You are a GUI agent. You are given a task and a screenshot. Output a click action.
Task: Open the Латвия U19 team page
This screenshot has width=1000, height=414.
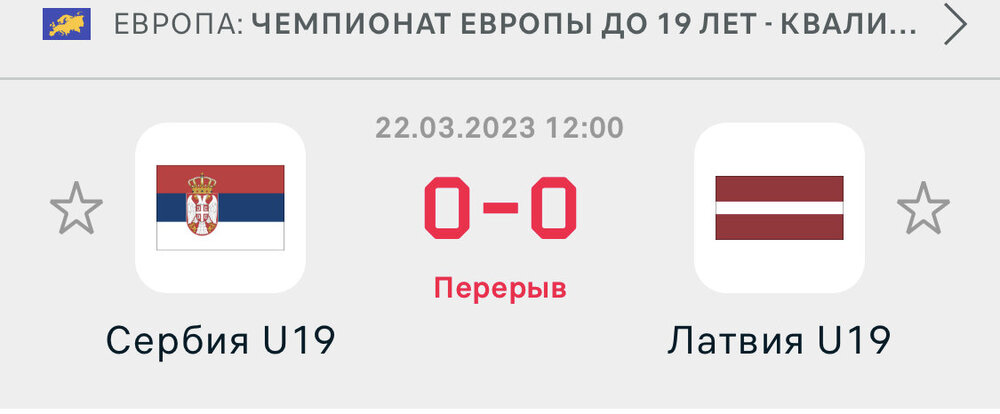(x=779, y=208)
